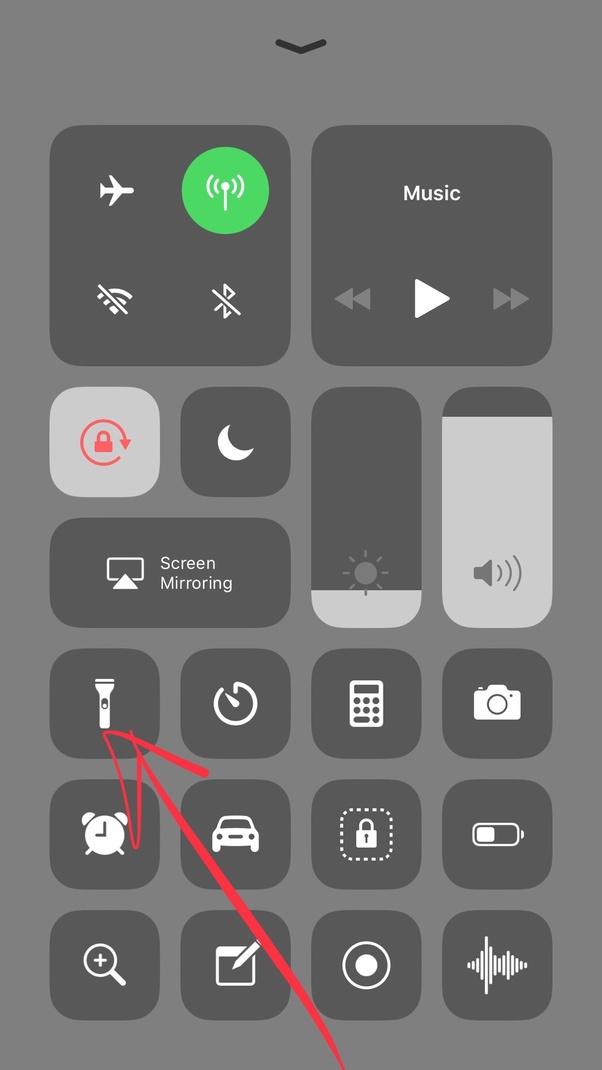Start screen recording
Viewport: 602px width, 1070px height.
pyautogui.click(x=366, y=965)
